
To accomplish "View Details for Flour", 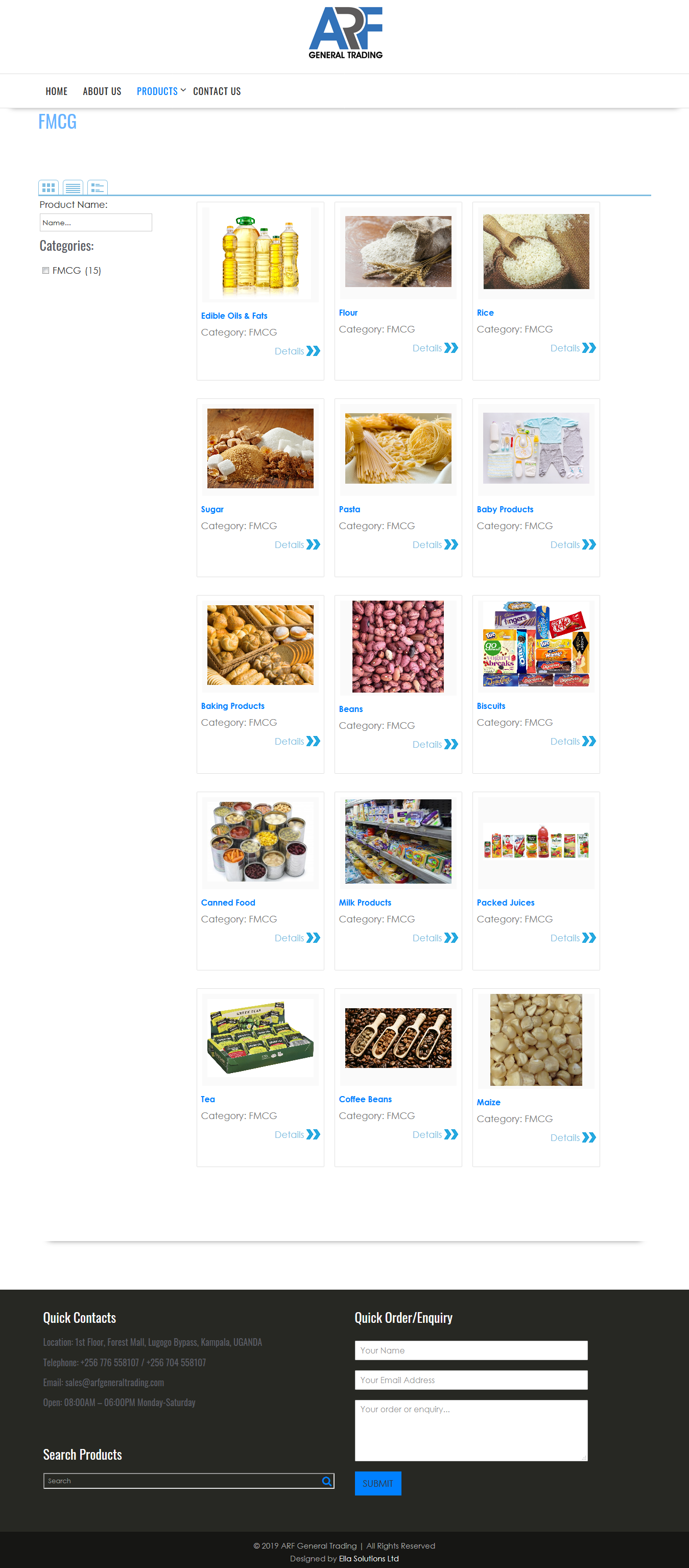I will tap(435, 348).
